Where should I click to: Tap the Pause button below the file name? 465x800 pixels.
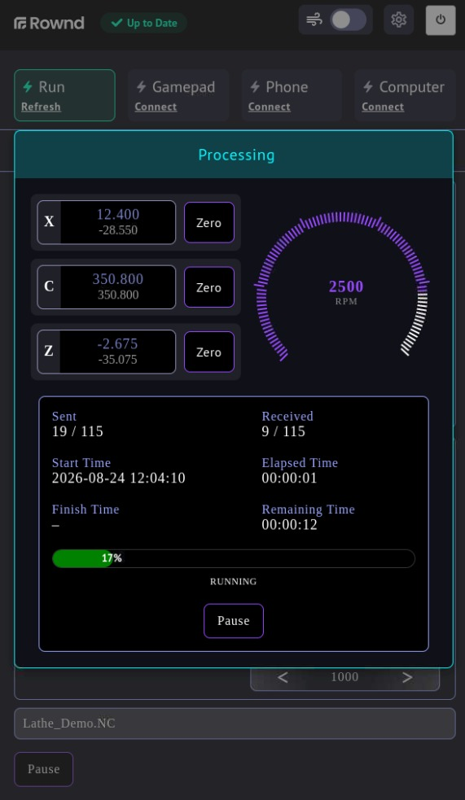pyautogui.click(x=43, y=769)
